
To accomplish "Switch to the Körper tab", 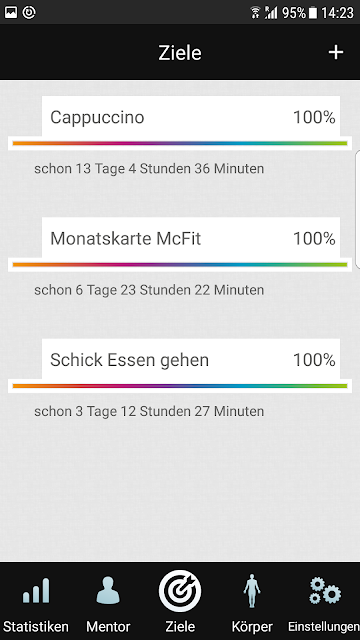I will (x=252, y=603).
